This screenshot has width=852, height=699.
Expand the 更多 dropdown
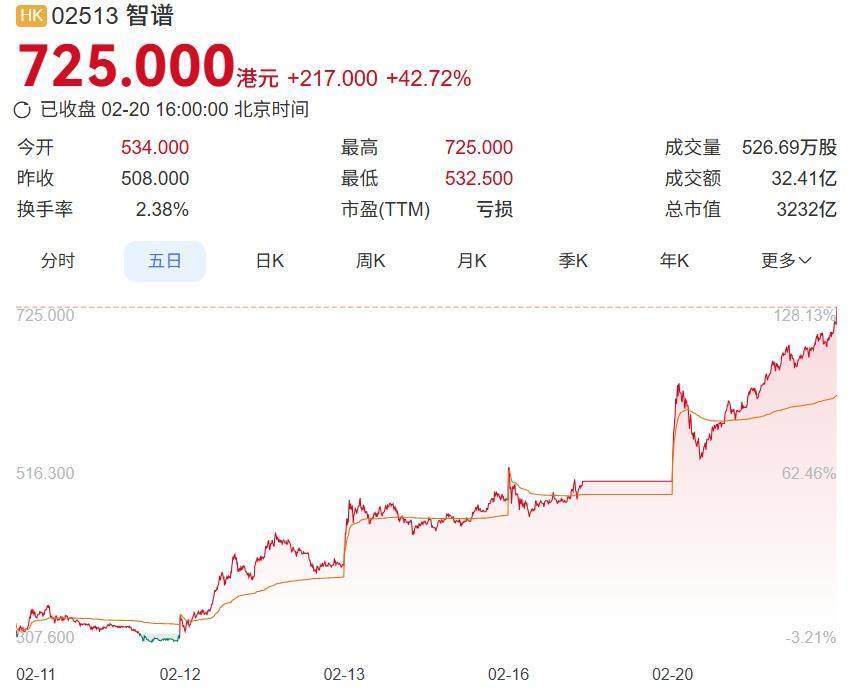click(x=786, y=261)
